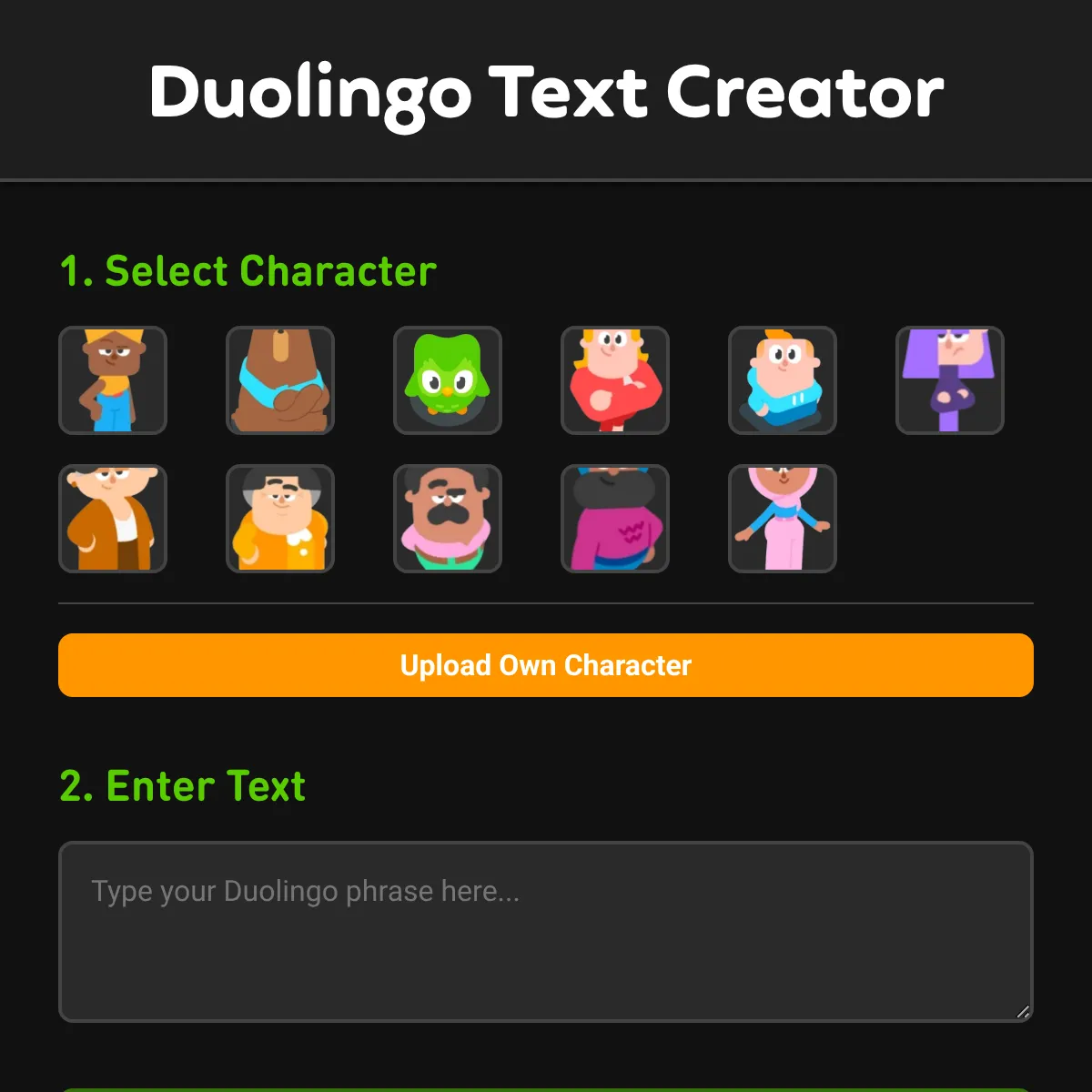Select the character in the pink hijab
Viewport: 1092px width, 1092px height.
pyautogui.click(x=783, y=519)
